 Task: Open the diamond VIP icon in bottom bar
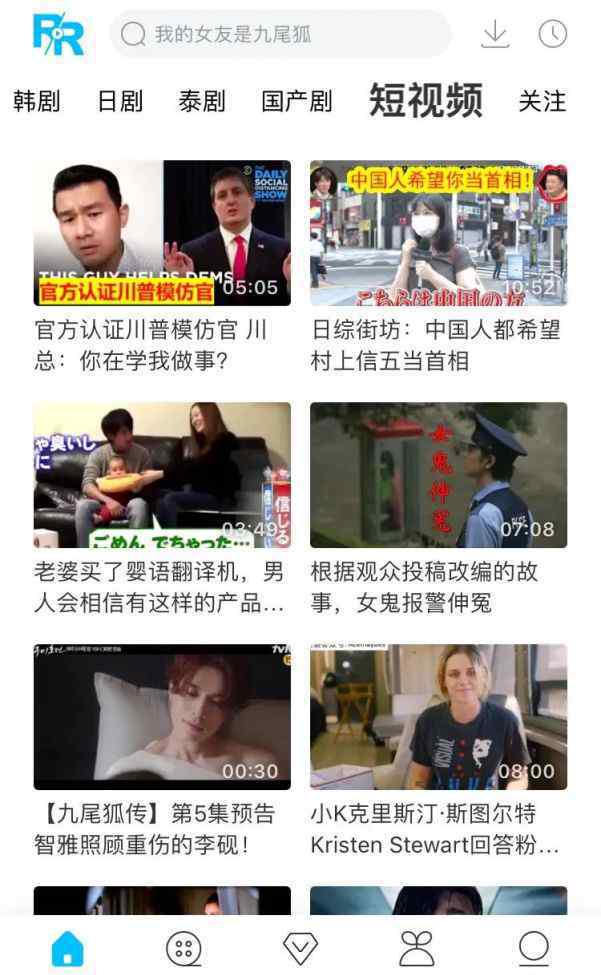tap(300, 948)
